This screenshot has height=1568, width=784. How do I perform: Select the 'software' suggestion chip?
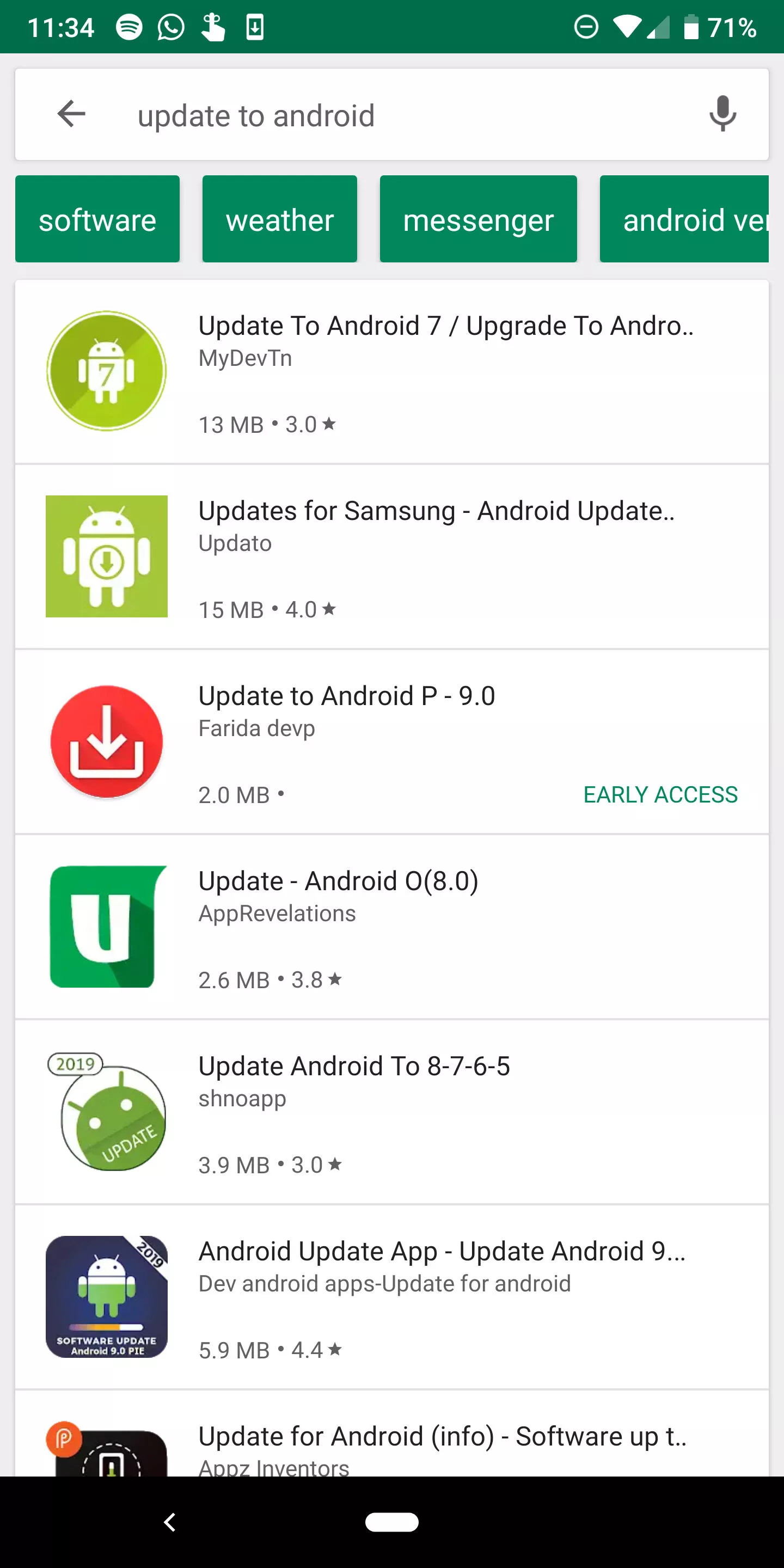click(x=97, y=219)
